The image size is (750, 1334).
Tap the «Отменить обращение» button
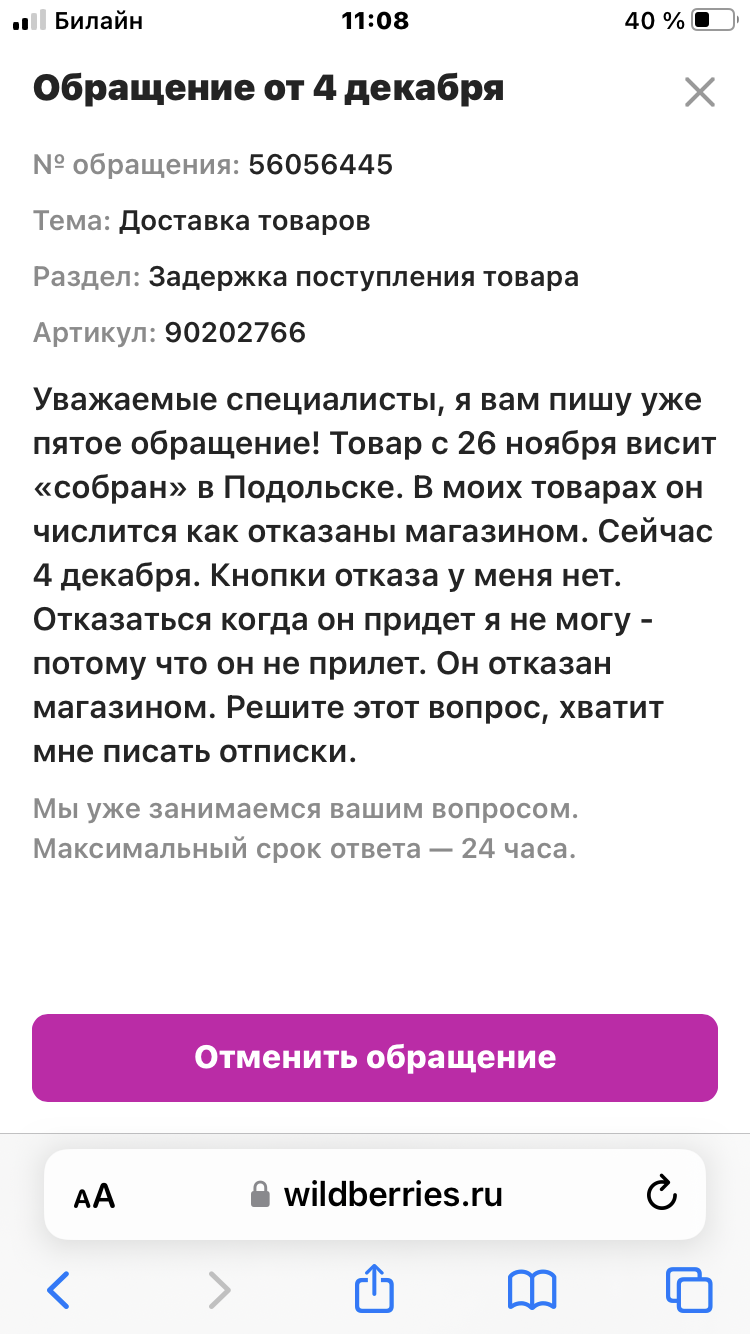pos(375,1058)
